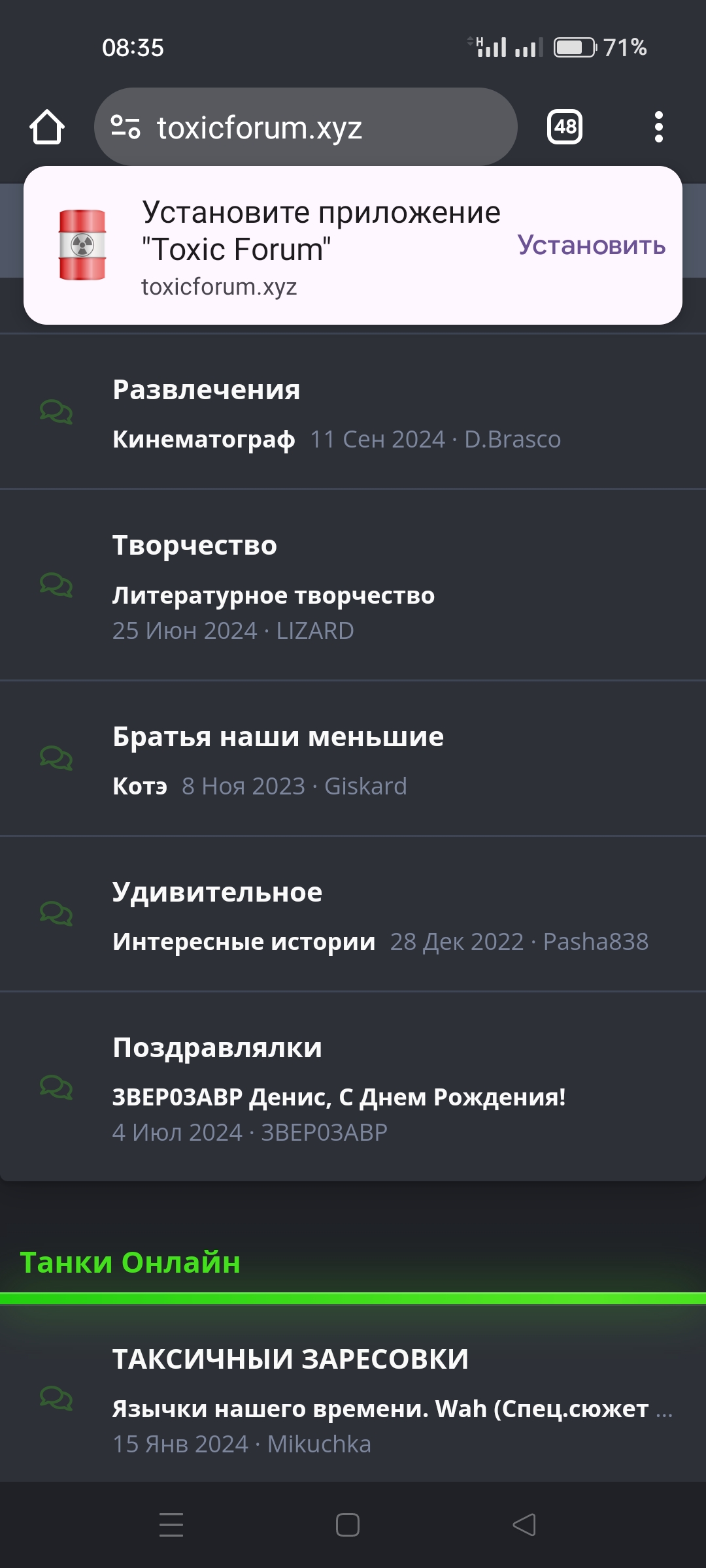The image size is (706, 1568).
Task: Tap the chat icon next to Удивительное
Action: 55,912
